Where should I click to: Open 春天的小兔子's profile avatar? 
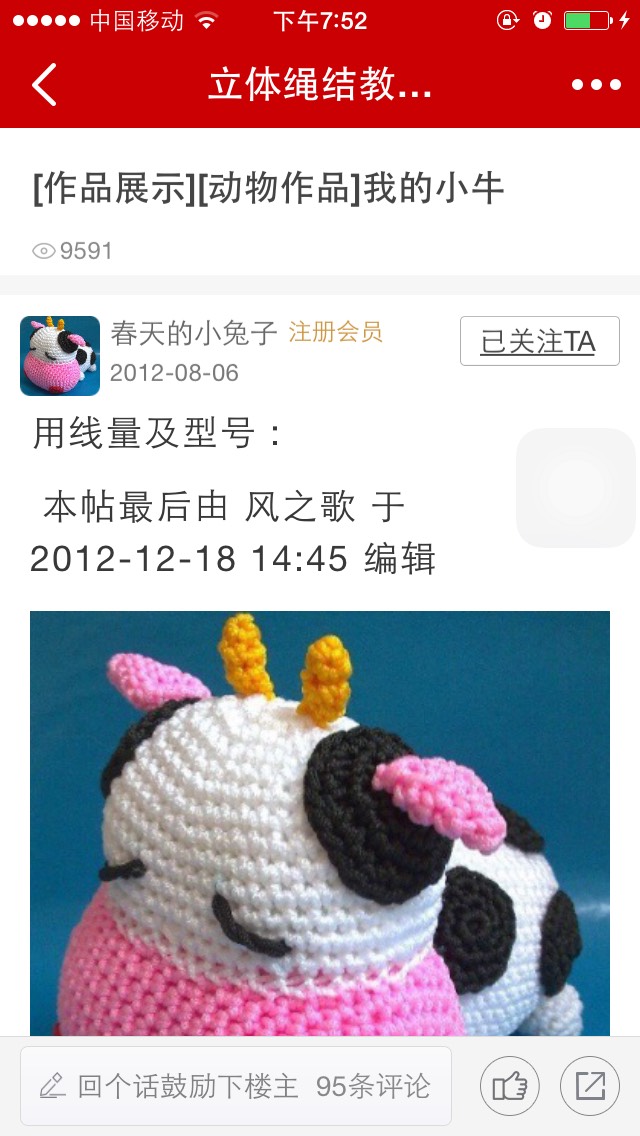coord(60,355)
